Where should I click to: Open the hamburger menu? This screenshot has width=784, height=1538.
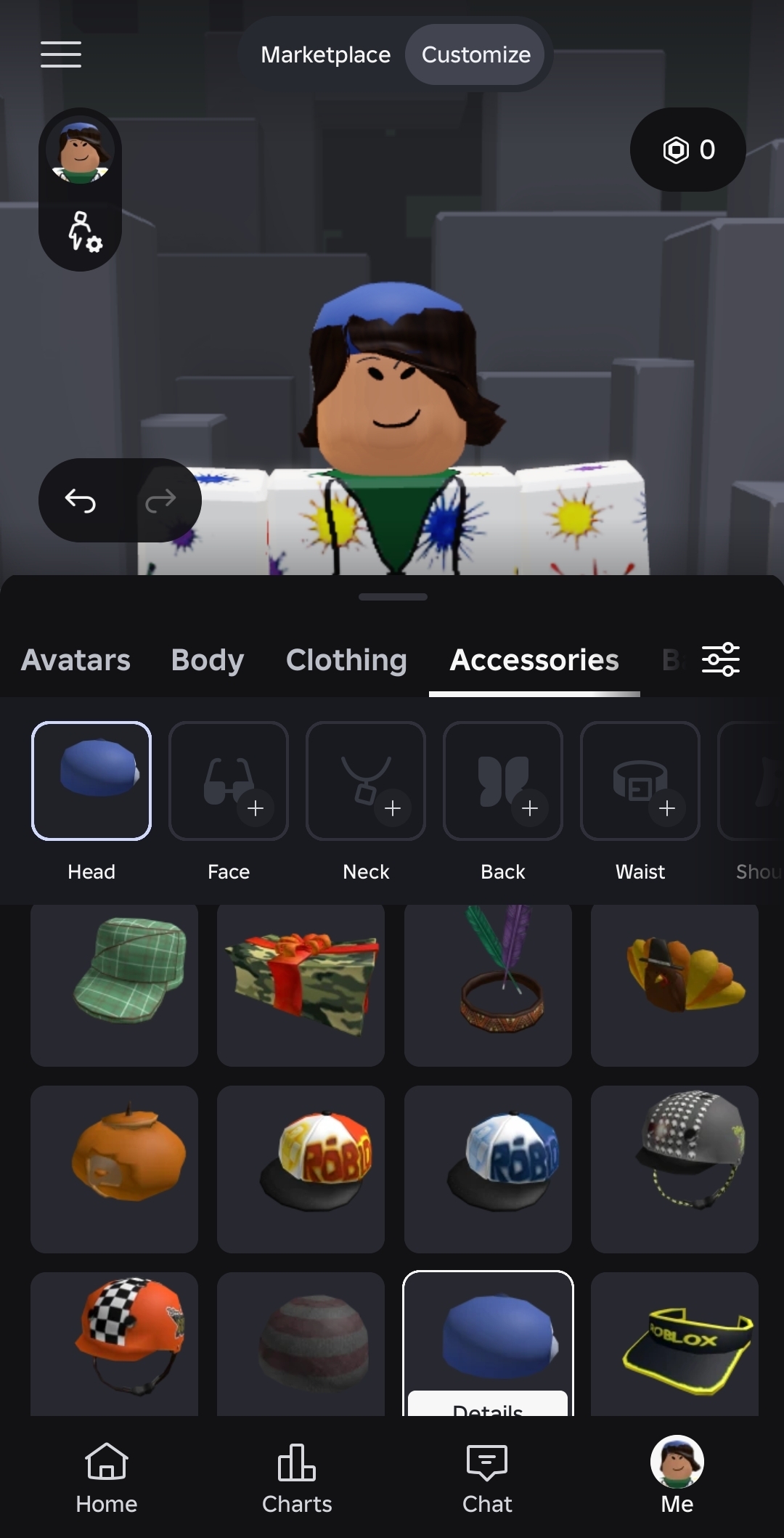point(61,54)
